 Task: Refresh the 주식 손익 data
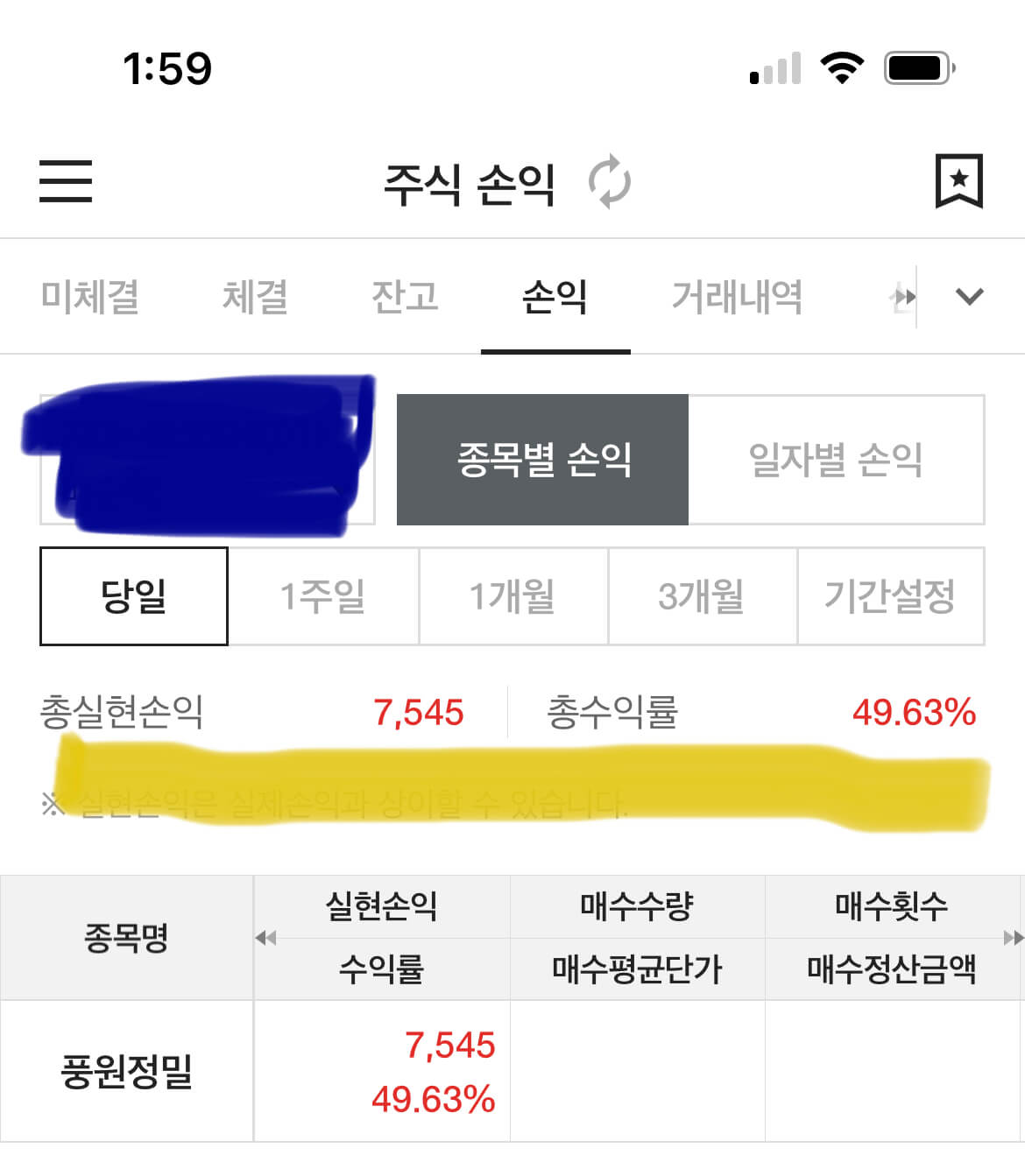point(609,182)
